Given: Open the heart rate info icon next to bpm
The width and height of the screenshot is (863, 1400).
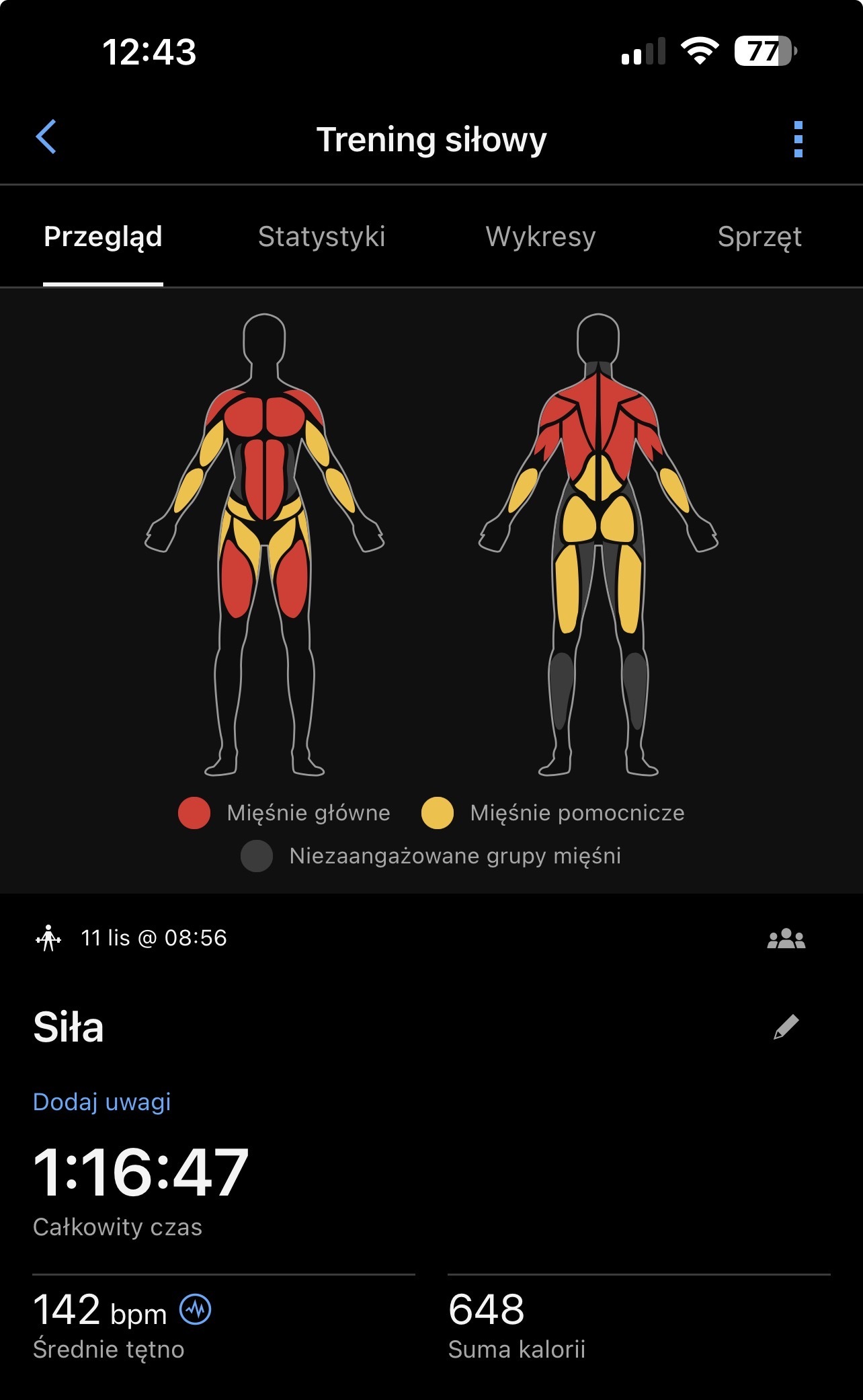Looking at the screenshot, I should [x=196, y=1309].
